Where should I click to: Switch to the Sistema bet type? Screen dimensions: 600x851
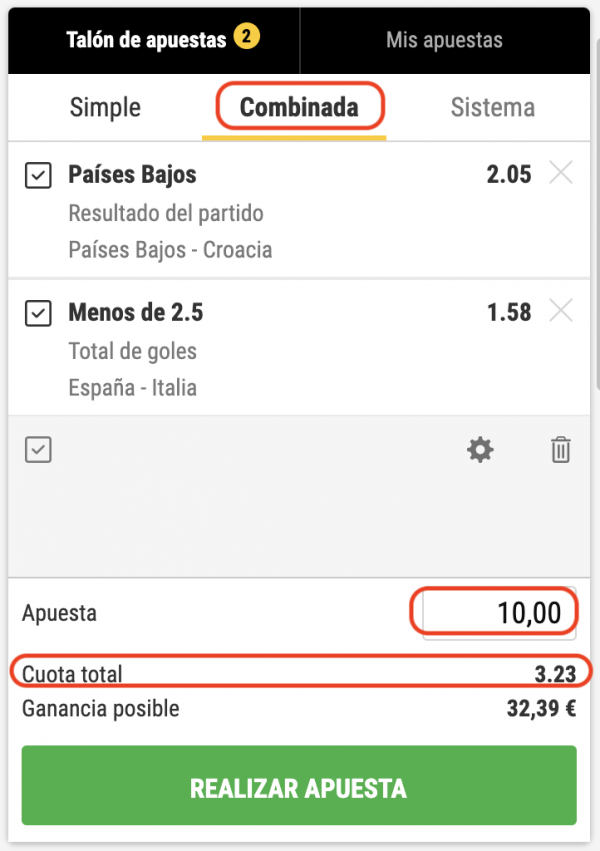coord(492,107)
